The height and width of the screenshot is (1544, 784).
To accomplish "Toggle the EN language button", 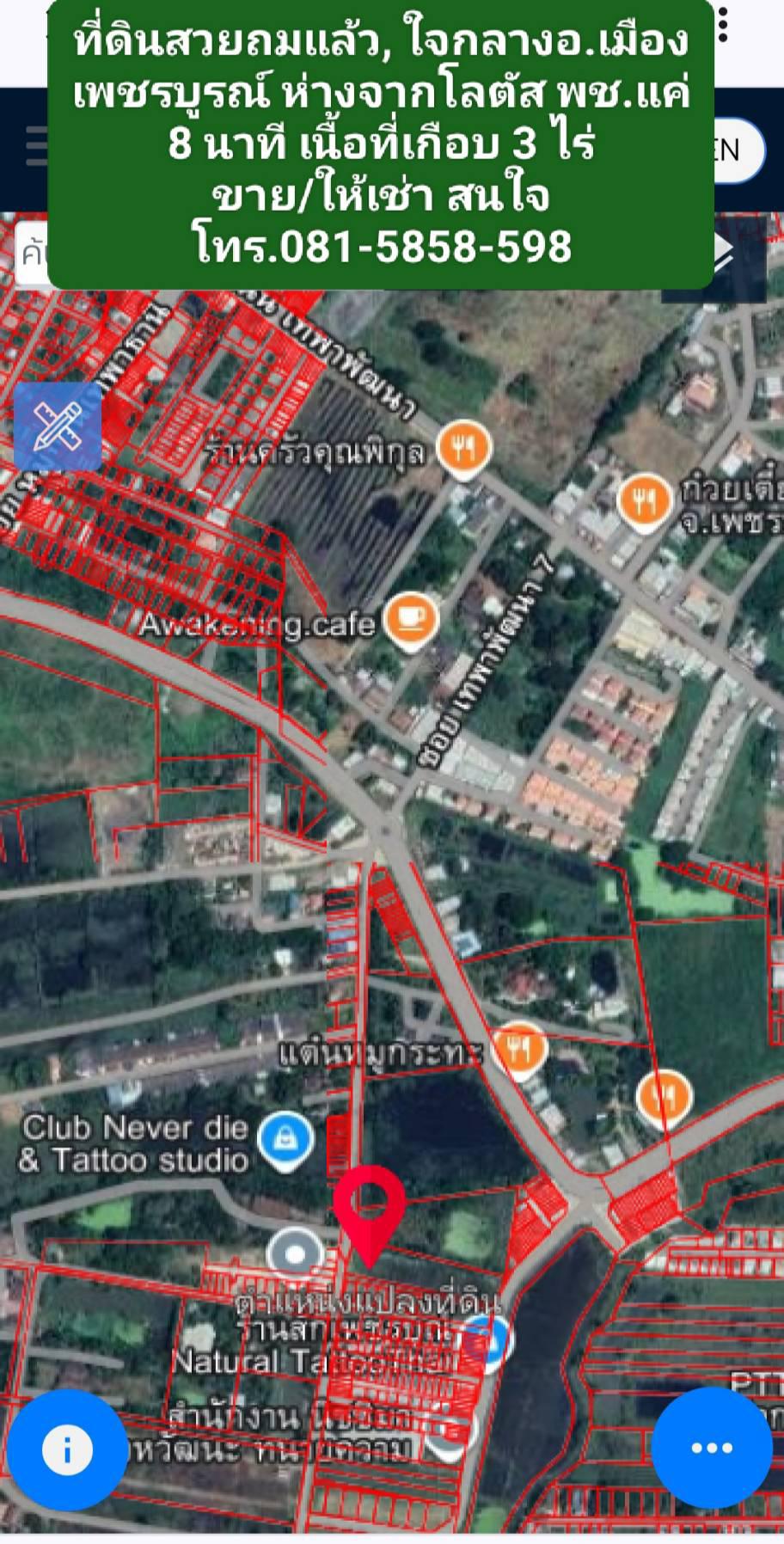I will [738, 150].
